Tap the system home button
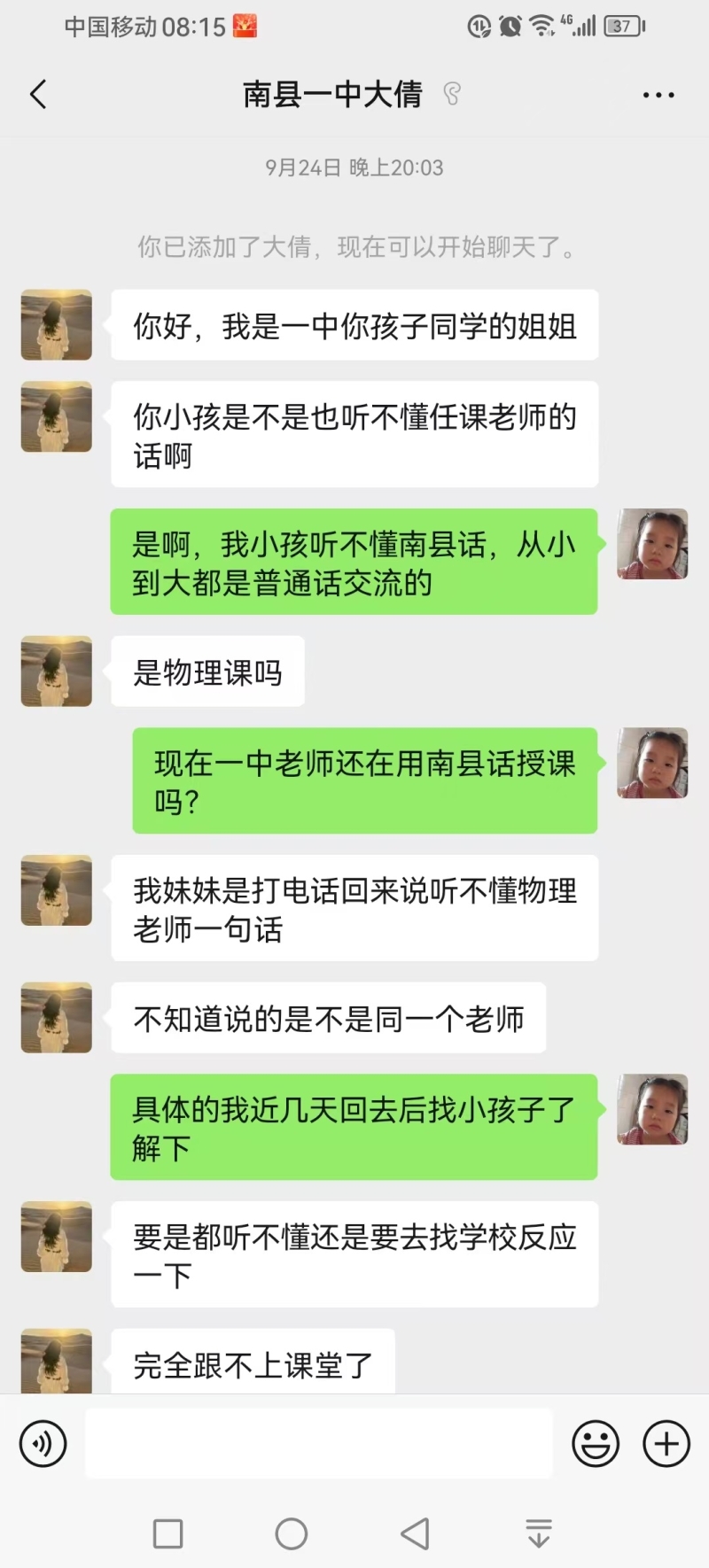Screen dimensions: 709x1568 pos(292,1533)
